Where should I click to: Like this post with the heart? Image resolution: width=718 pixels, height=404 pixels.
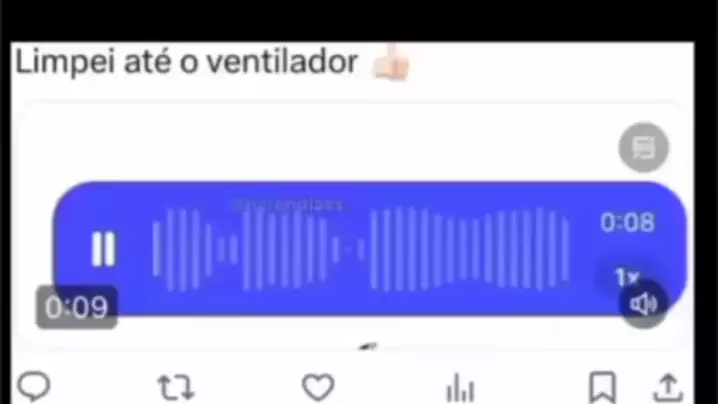point(318,387)
